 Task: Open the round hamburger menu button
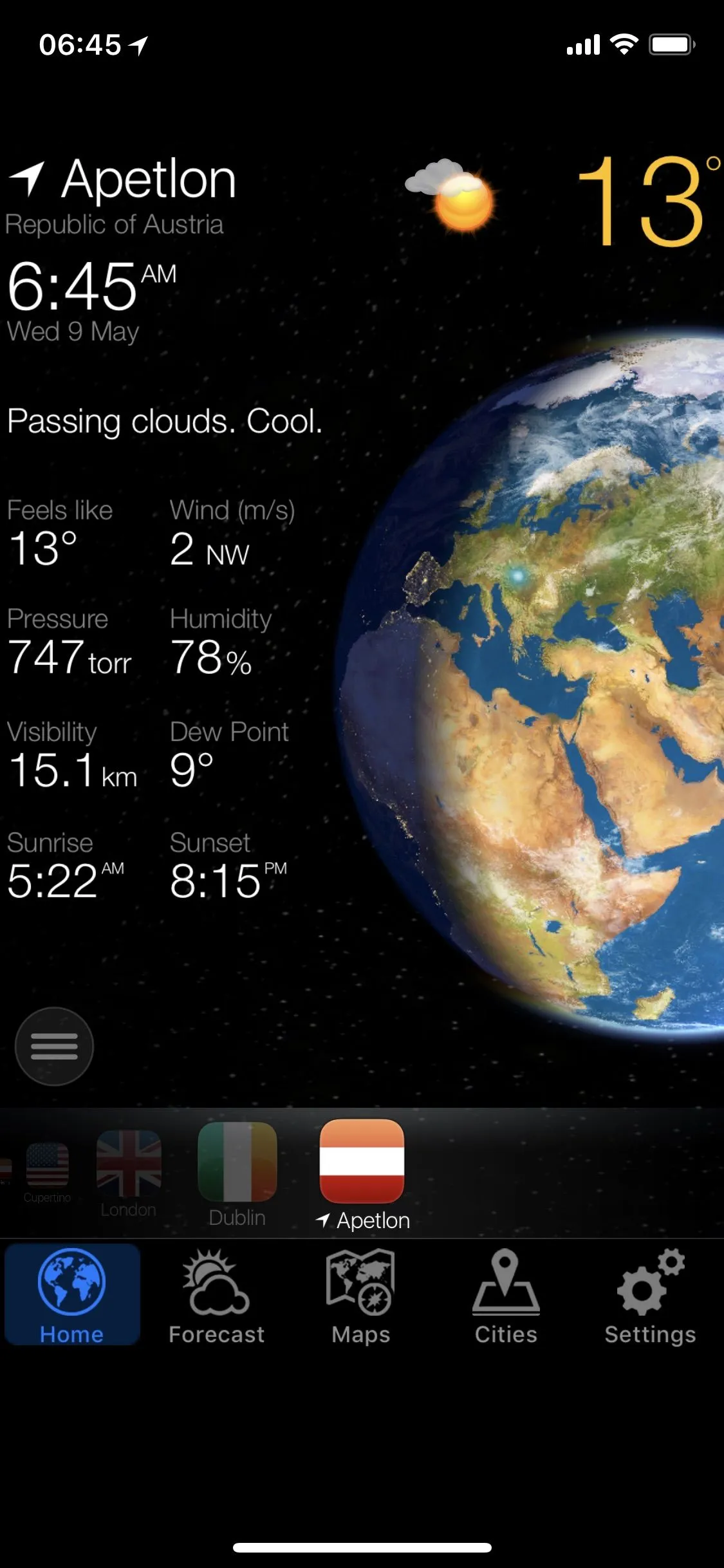point(54,1046)
